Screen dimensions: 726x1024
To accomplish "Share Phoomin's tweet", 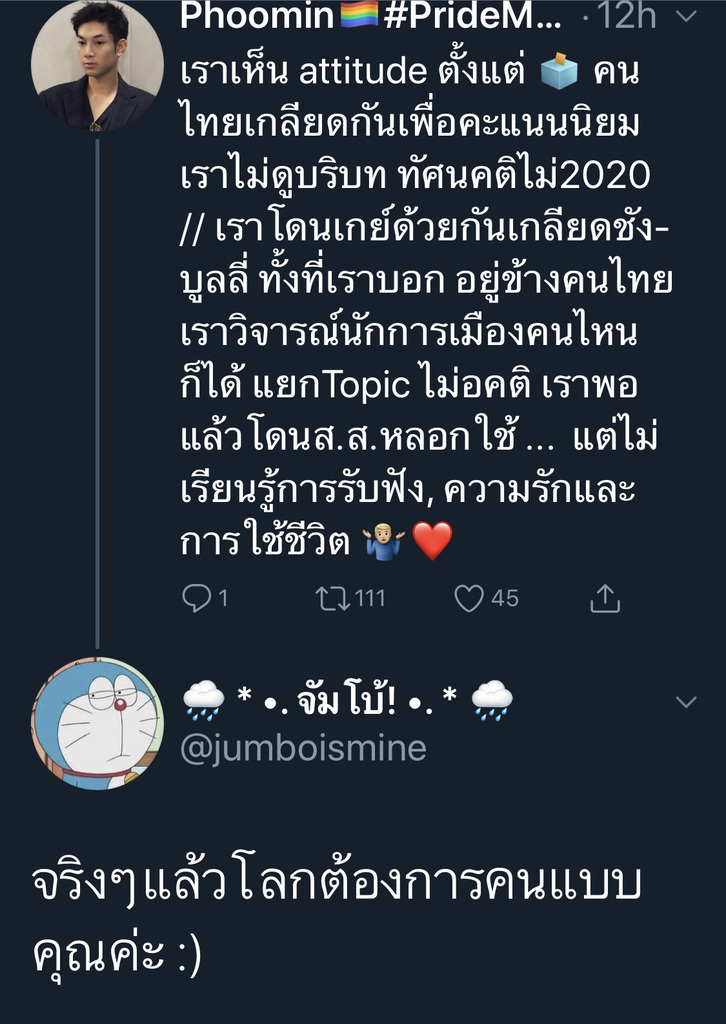I will 605,598.
